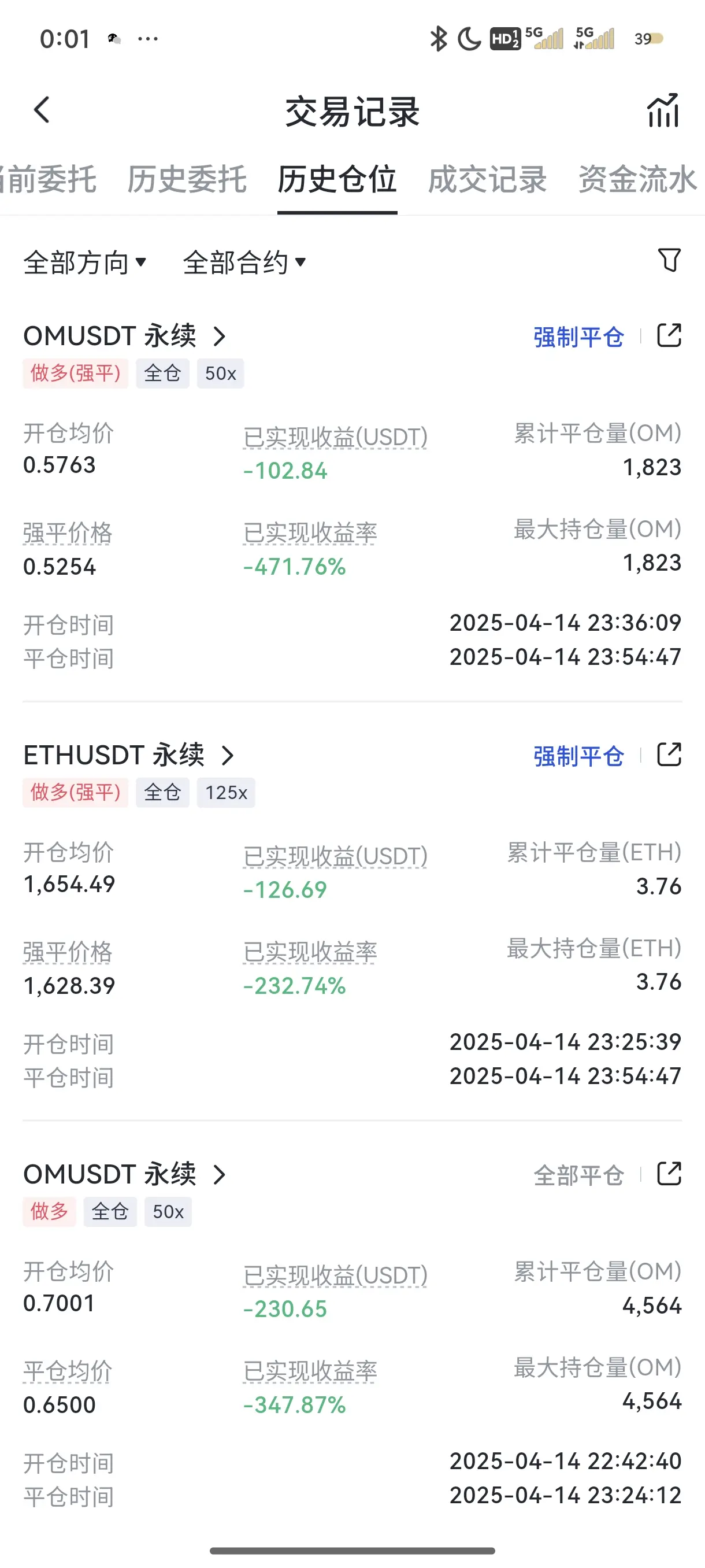Open the chart analysis icon
Image resolution: width=705 pixels, height=1568 pixels.
pos(662,110)
